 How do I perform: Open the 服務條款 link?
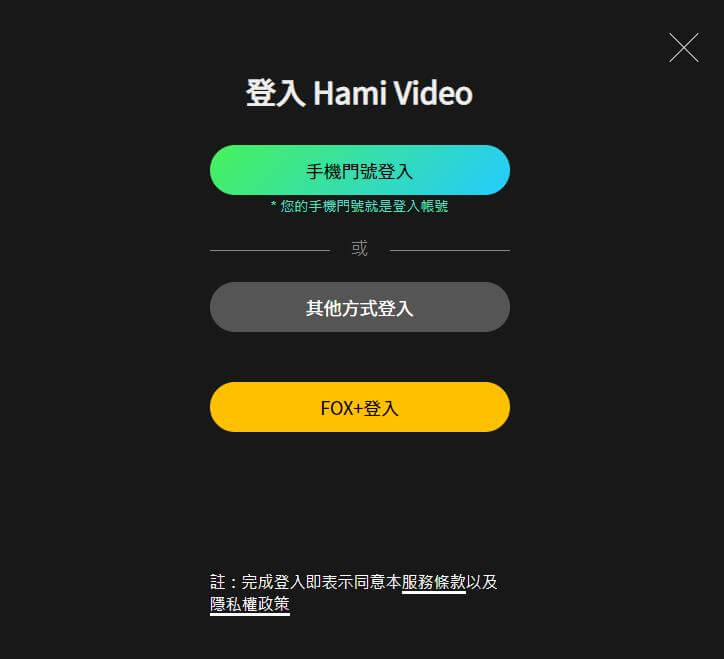point(433,582)
